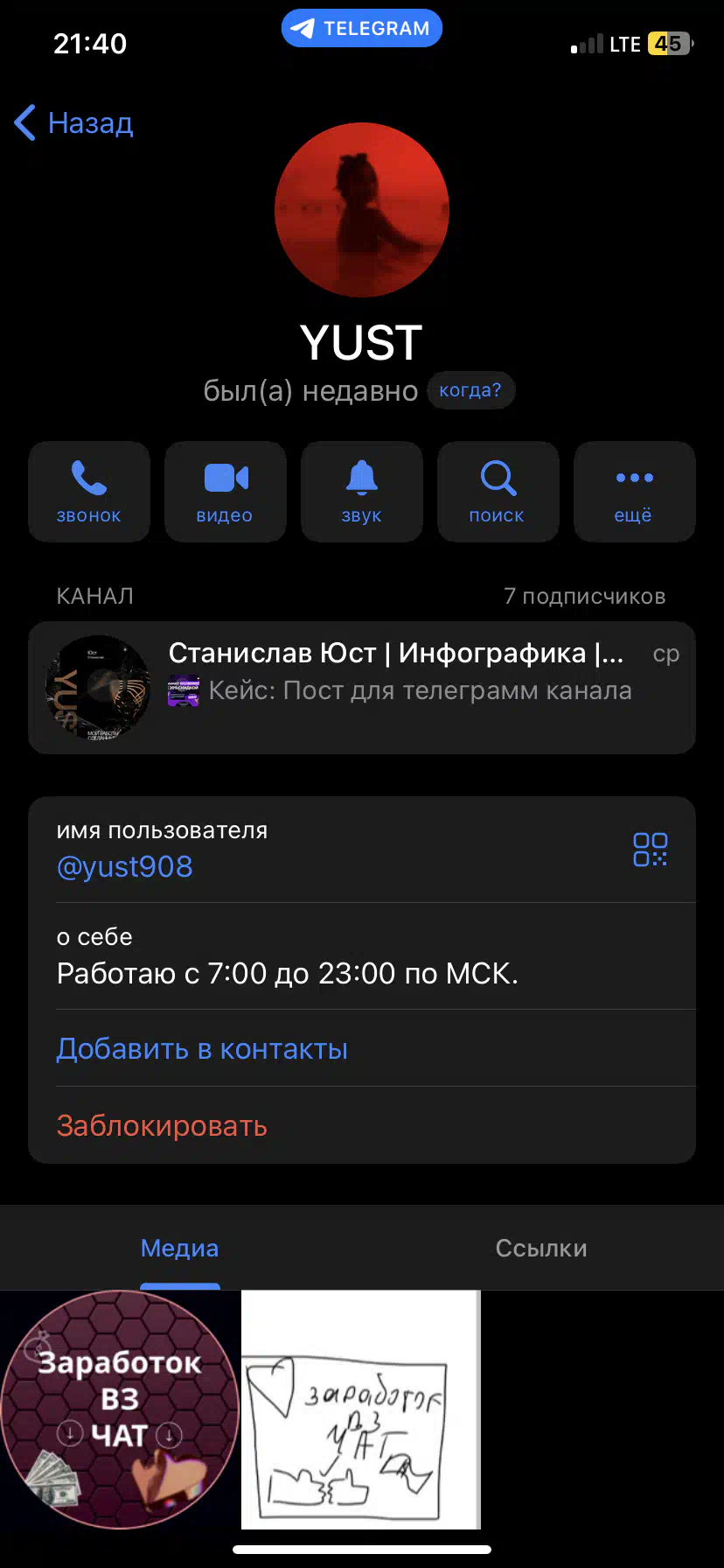Tap the когда? last-seen chip

click(470, 390)
